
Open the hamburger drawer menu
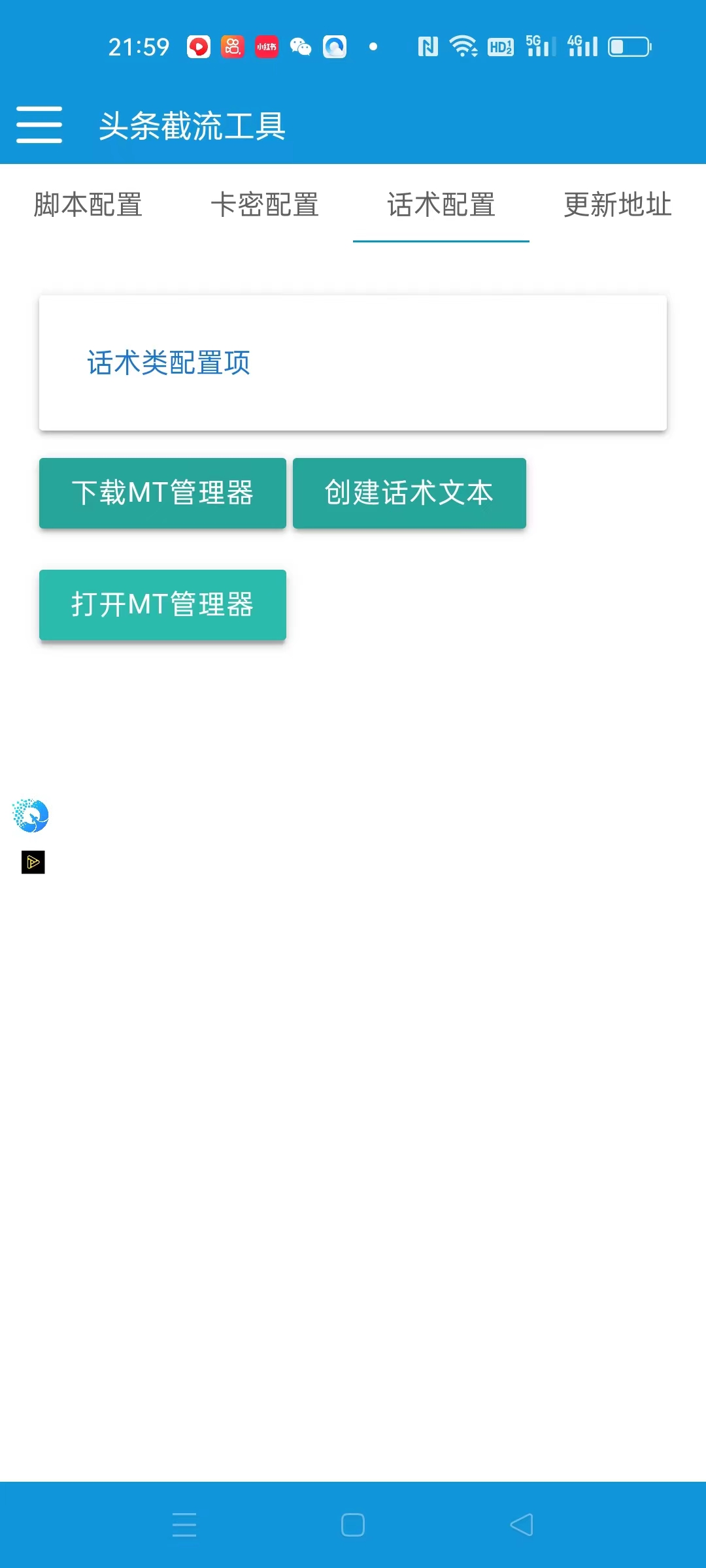pyautogui.click(x=39, y=124)
